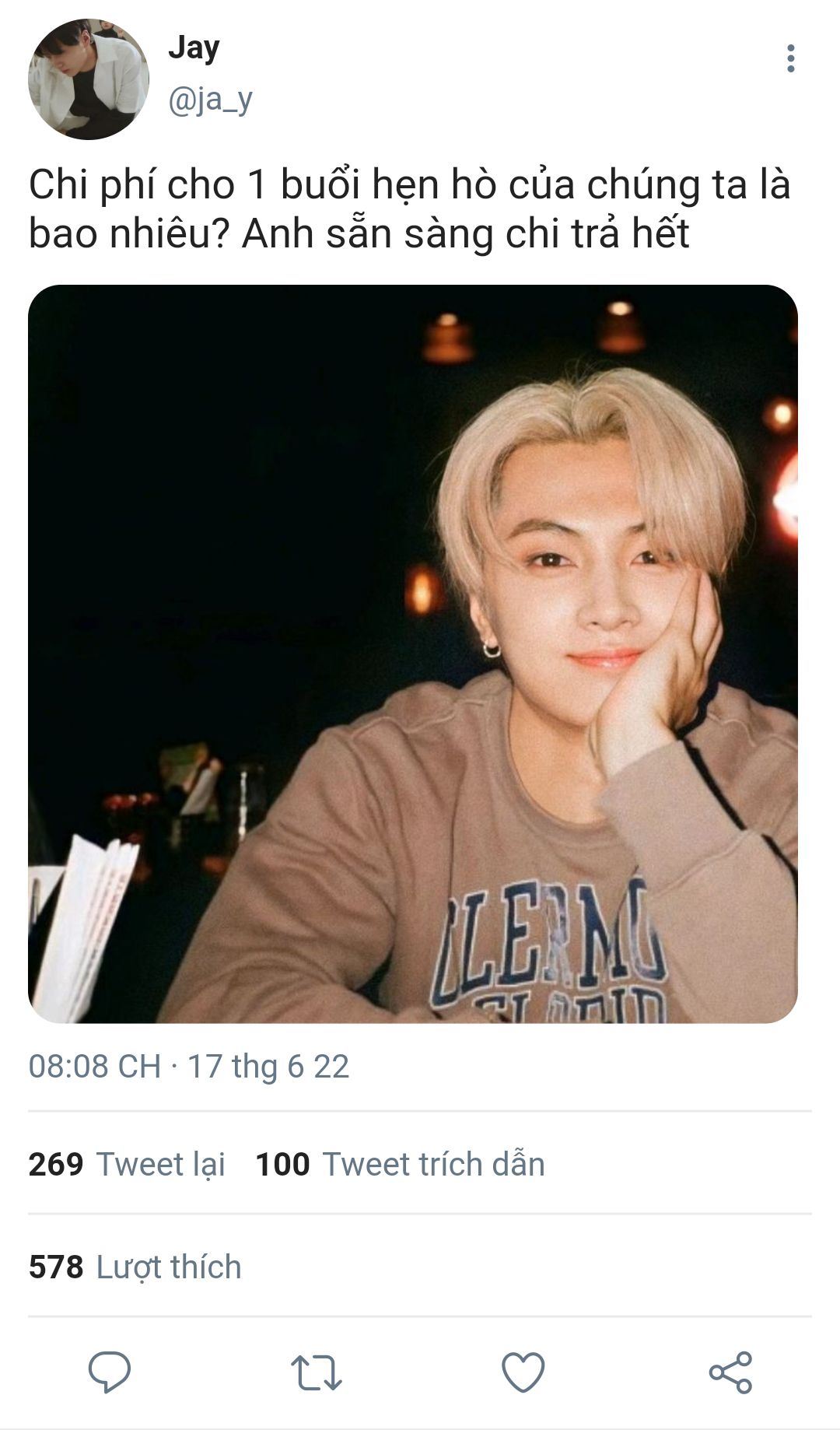The width and height of the screenshot is (840, 1430).
Task: Open the @ja_y profile handle
Action: 210,100
